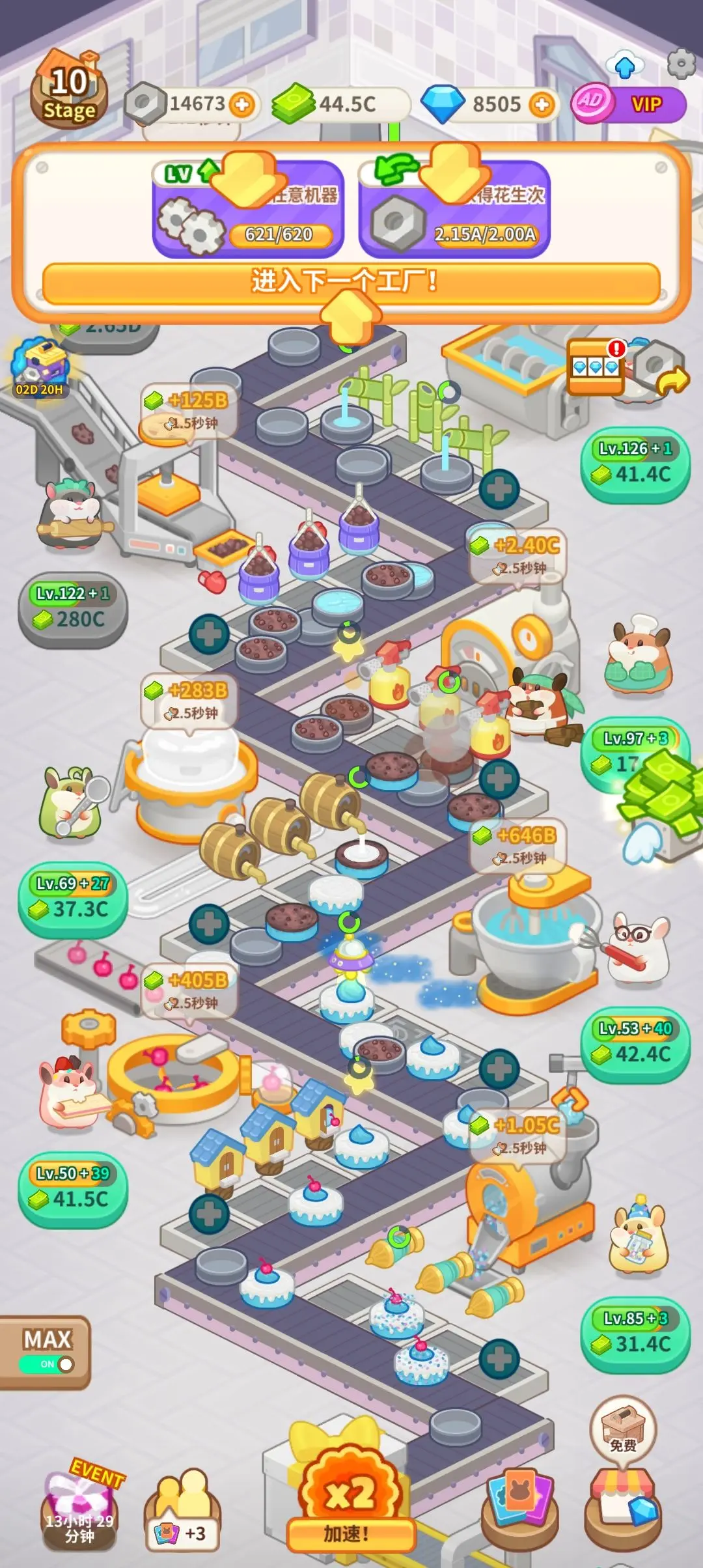
Task: Open the hamster cards +3 button
Action: coord(182,1517)
